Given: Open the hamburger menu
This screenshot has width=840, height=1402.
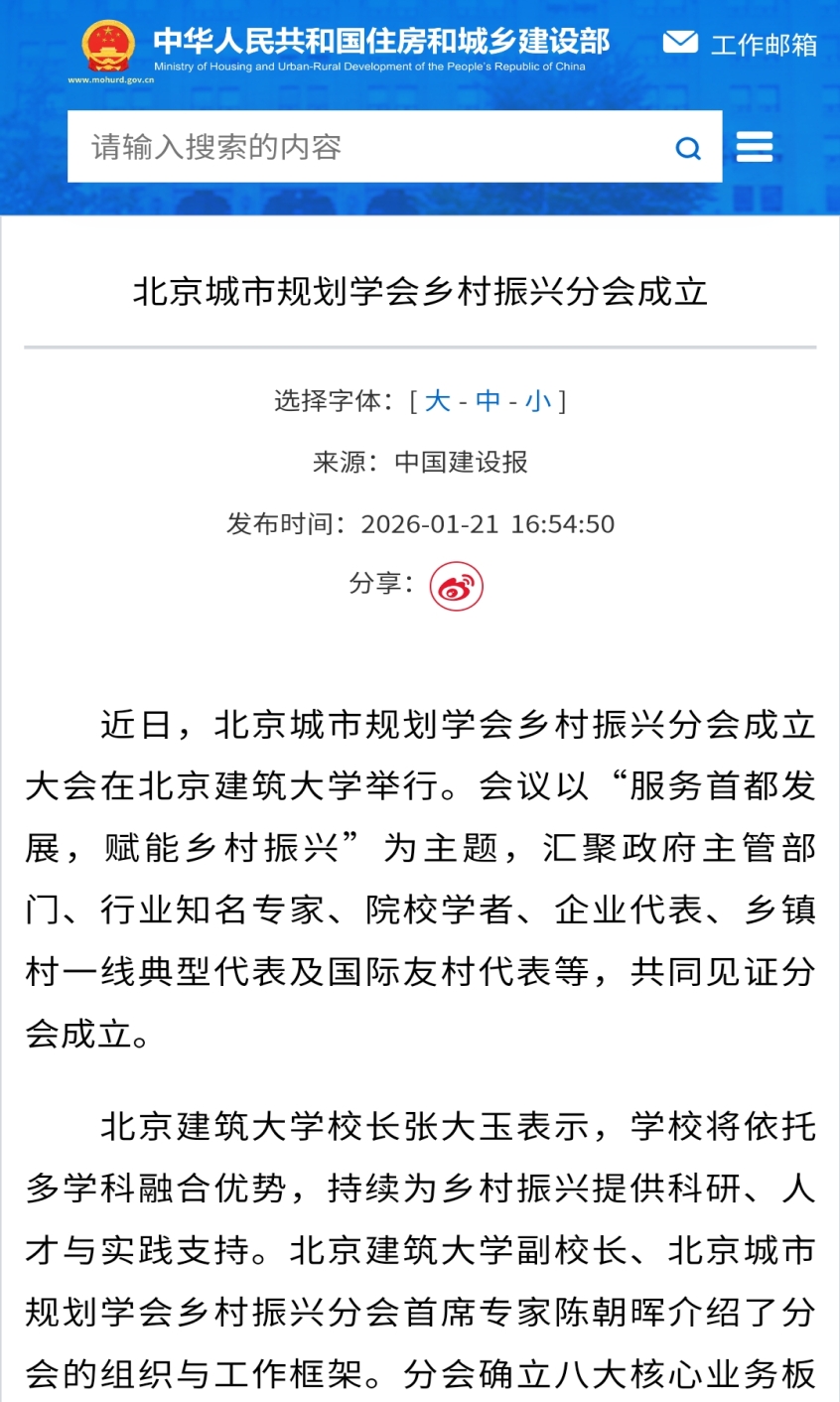Looking at the screenshot, I should [755, 148].
